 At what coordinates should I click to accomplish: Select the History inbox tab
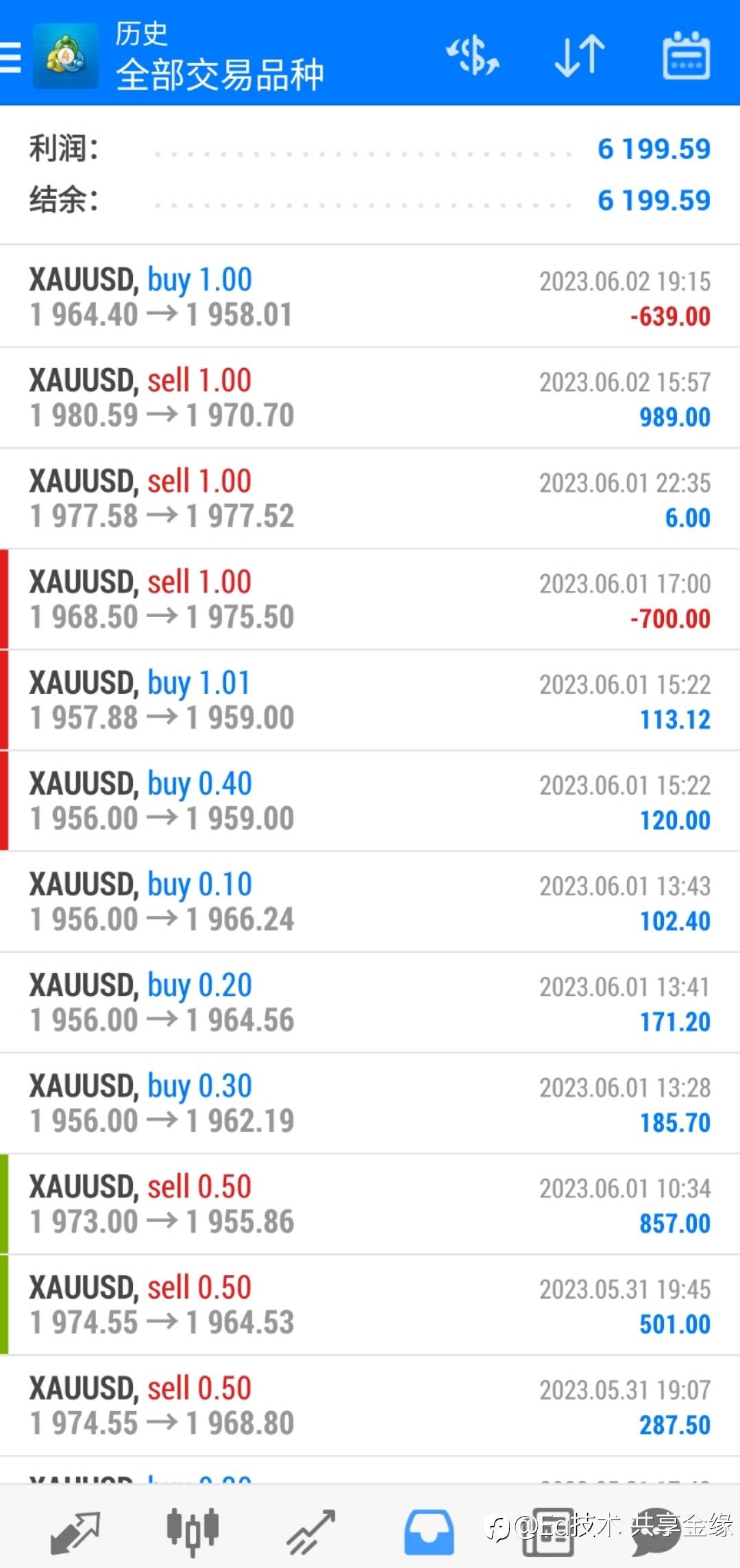pos(429,1532)
